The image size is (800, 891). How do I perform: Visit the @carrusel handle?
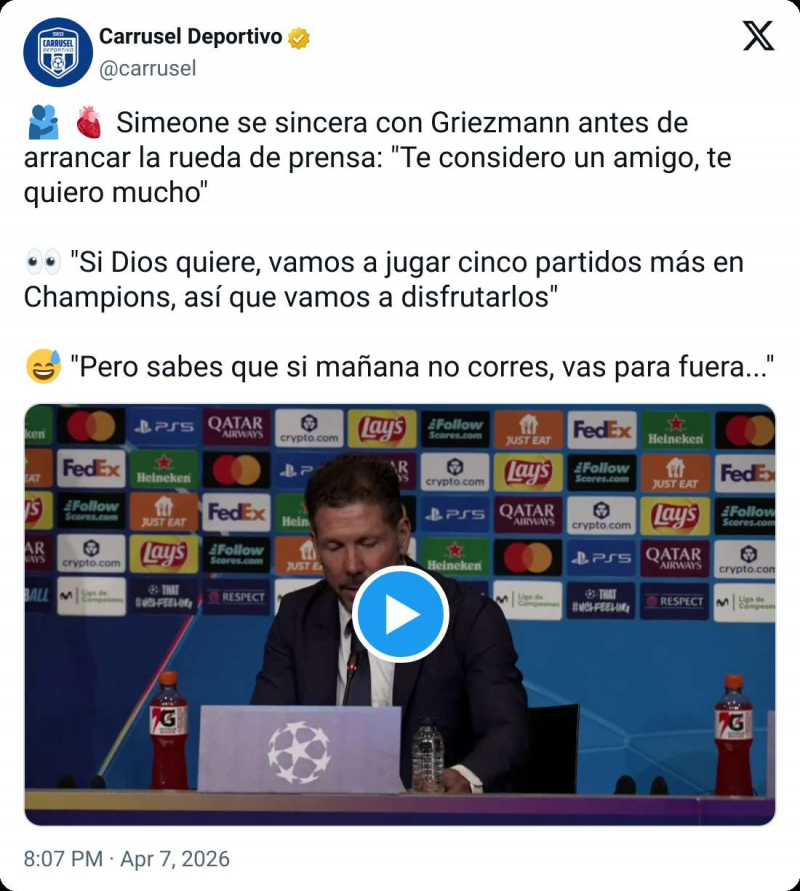(147, 68)
